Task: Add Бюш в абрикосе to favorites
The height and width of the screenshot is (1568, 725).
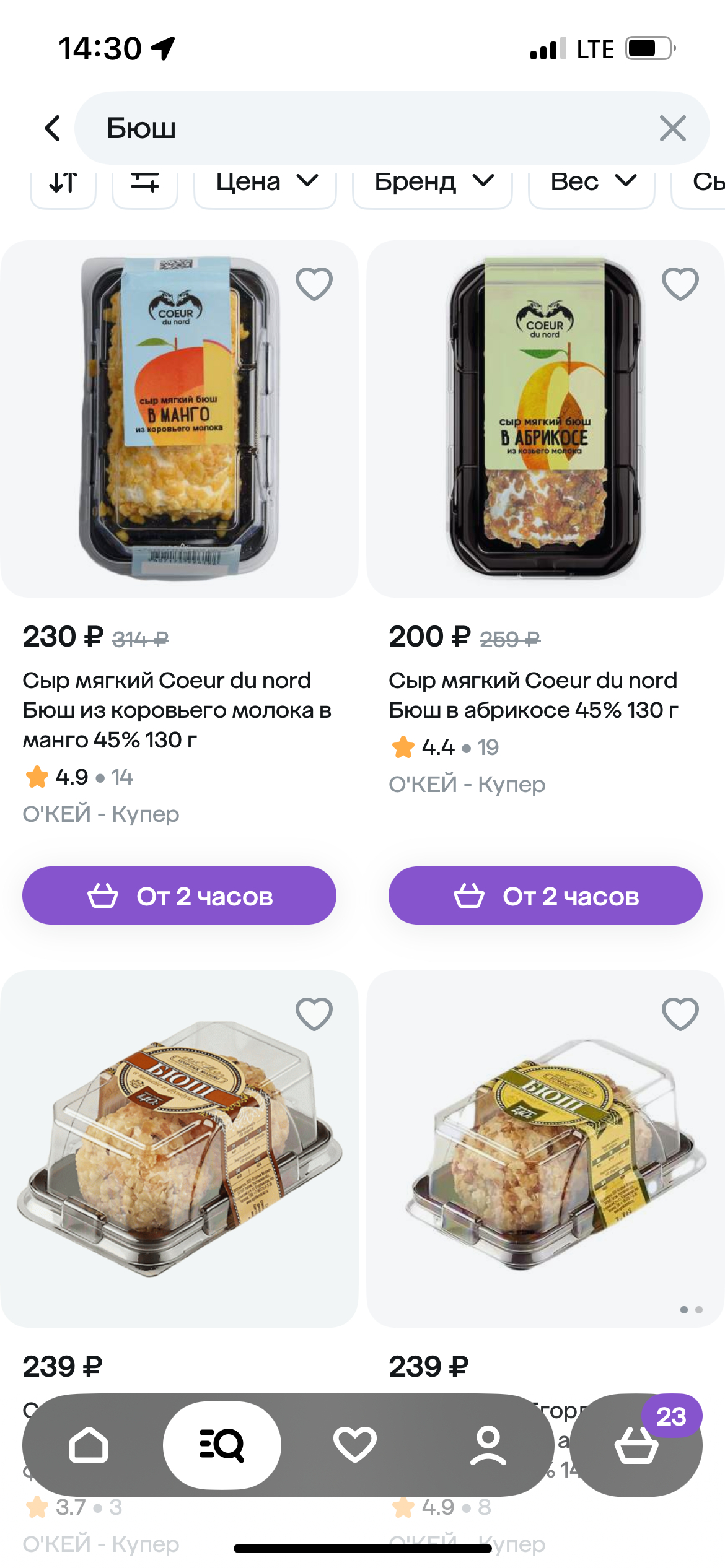Action: [680, 284]
